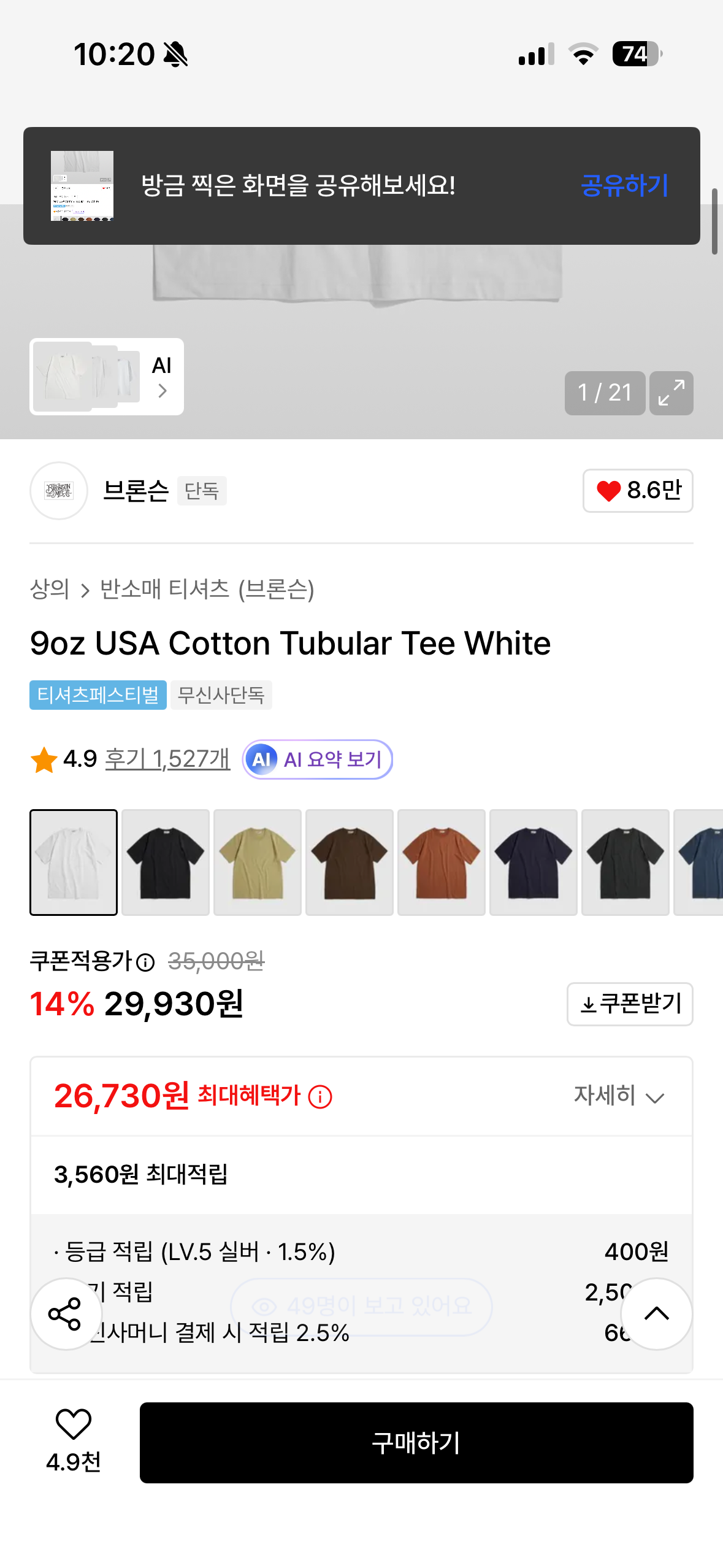The height and width of the screenshot is (1568, 723).
Task: Select the black tee color option
Action: pos(166,863)
